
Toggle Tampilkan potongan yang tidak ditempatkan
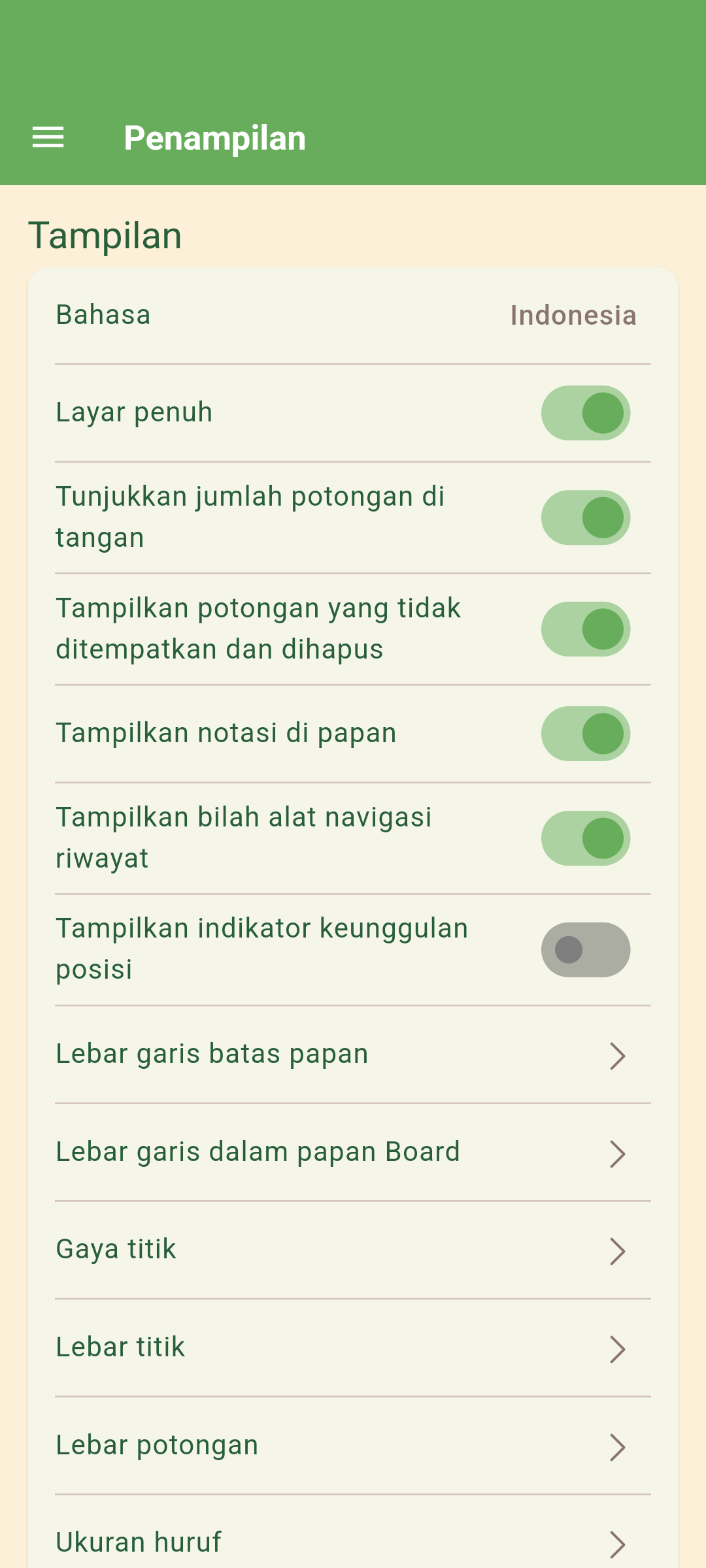tap(585, 629)
